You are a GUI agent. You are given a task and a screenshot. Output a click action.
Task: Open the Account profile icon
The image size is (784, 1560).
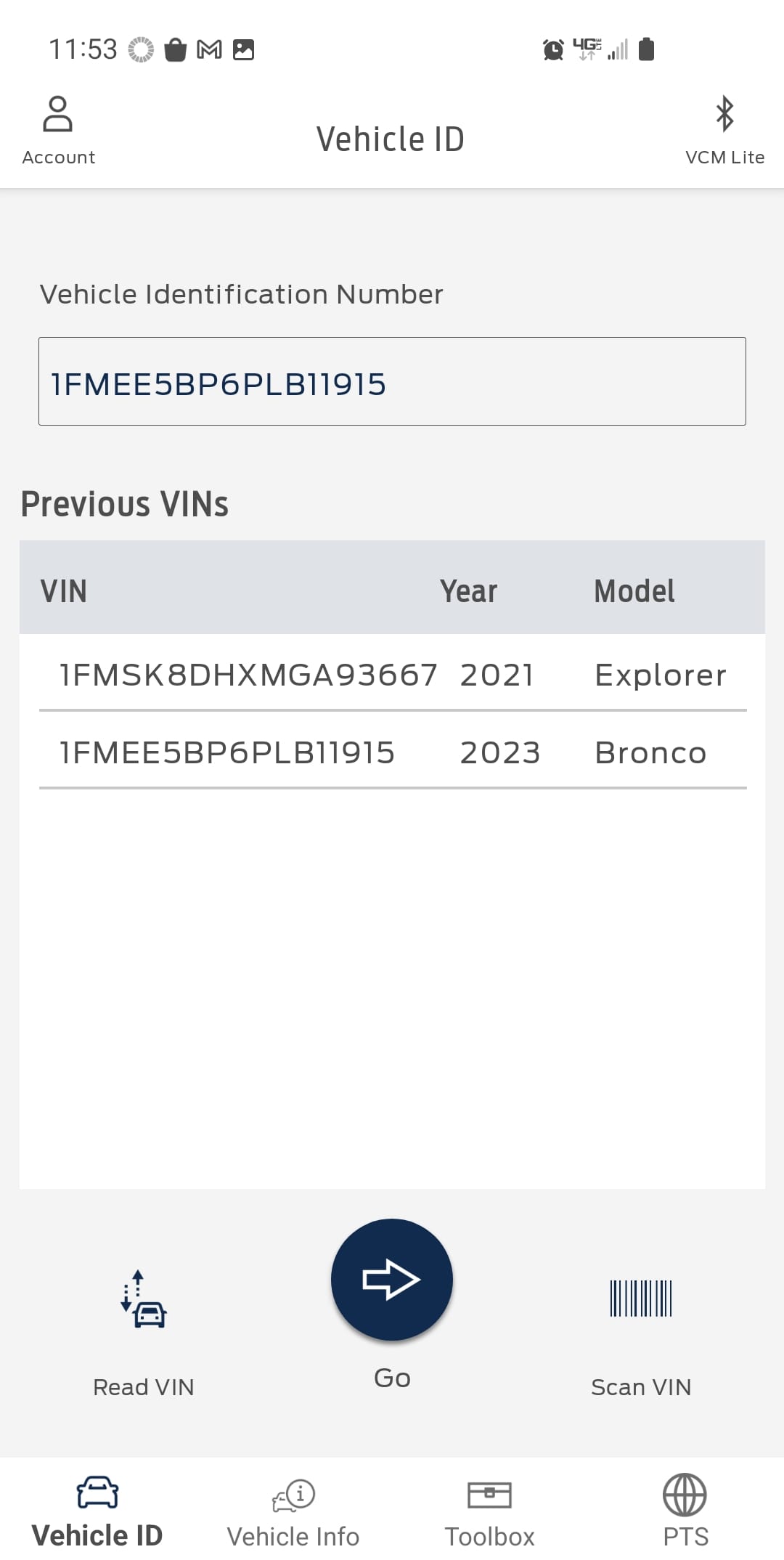tap(58, 115)
